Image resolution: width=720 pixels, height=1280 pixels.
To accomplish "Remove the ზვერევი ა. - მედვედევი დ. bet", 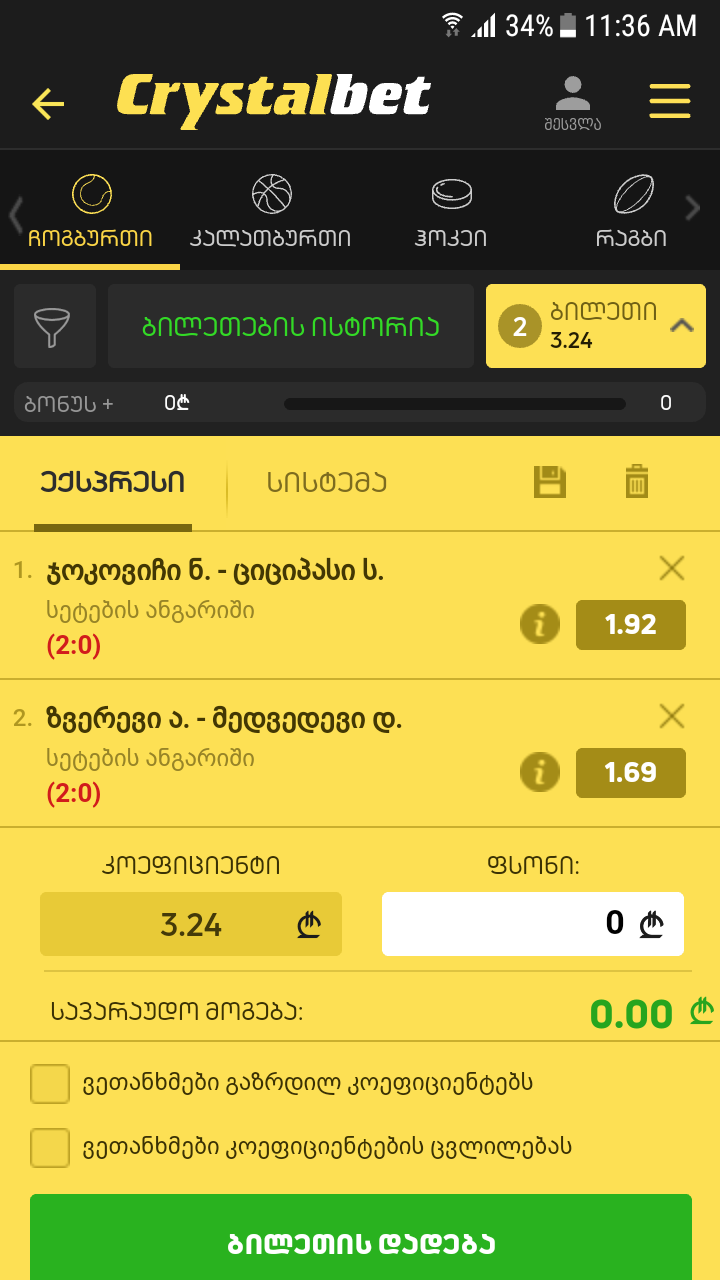I will pos(672,716).
